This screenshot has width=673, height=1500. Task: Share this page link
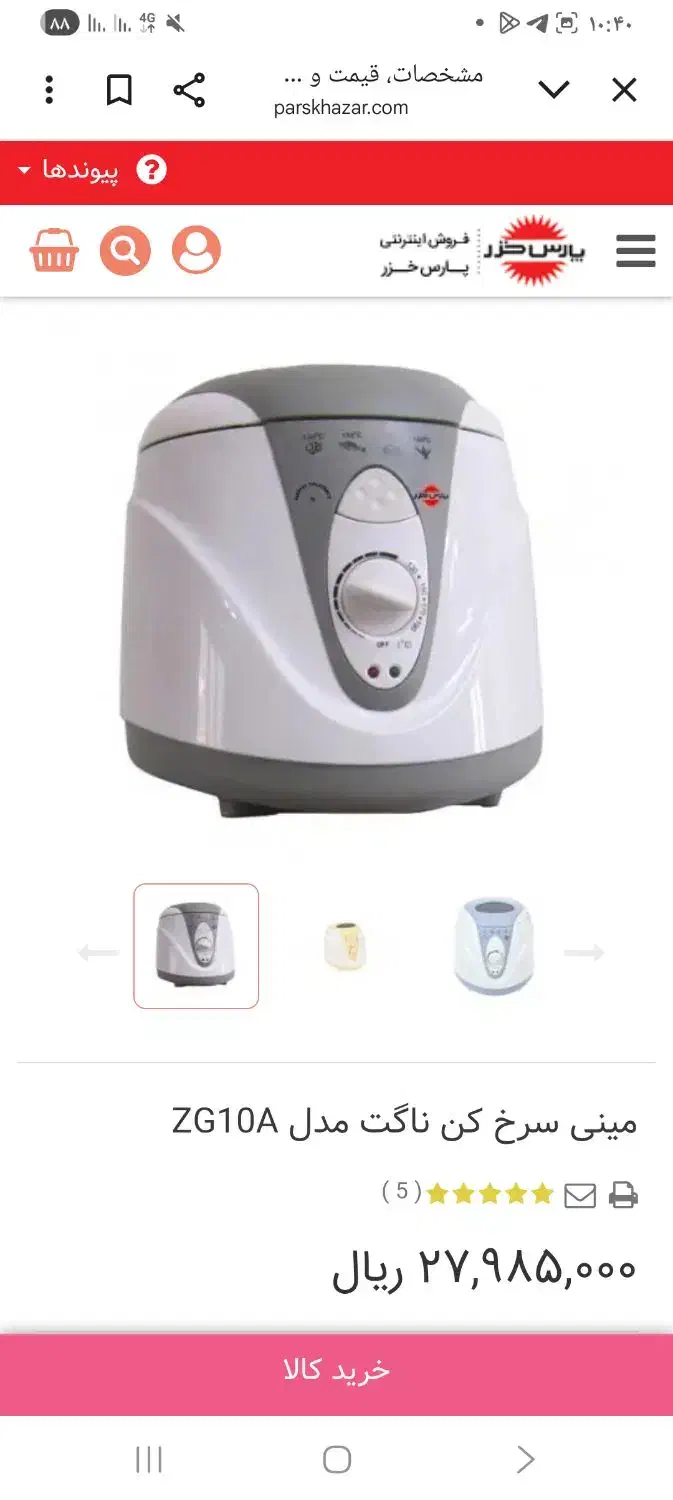tap(189, 91)
